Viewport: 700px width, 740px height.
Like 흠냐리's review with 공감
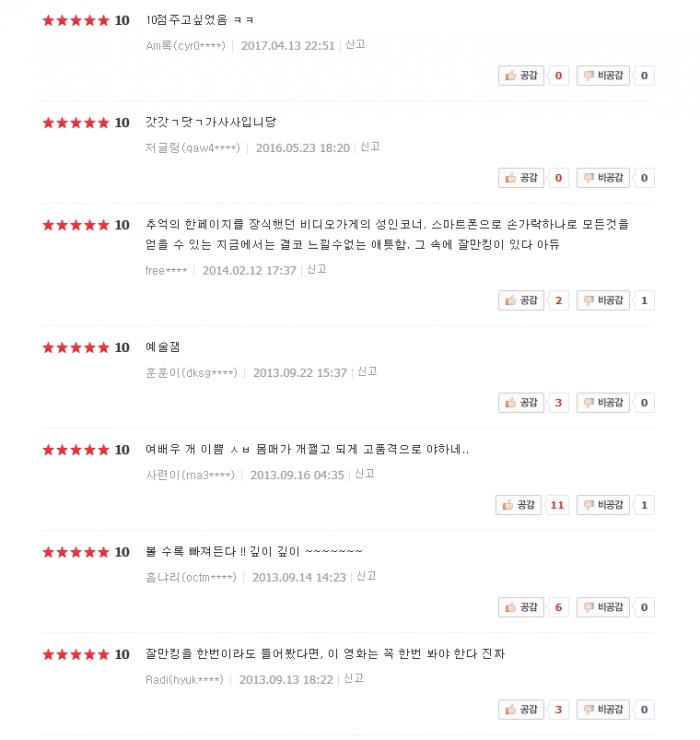(x=522, y=607)
